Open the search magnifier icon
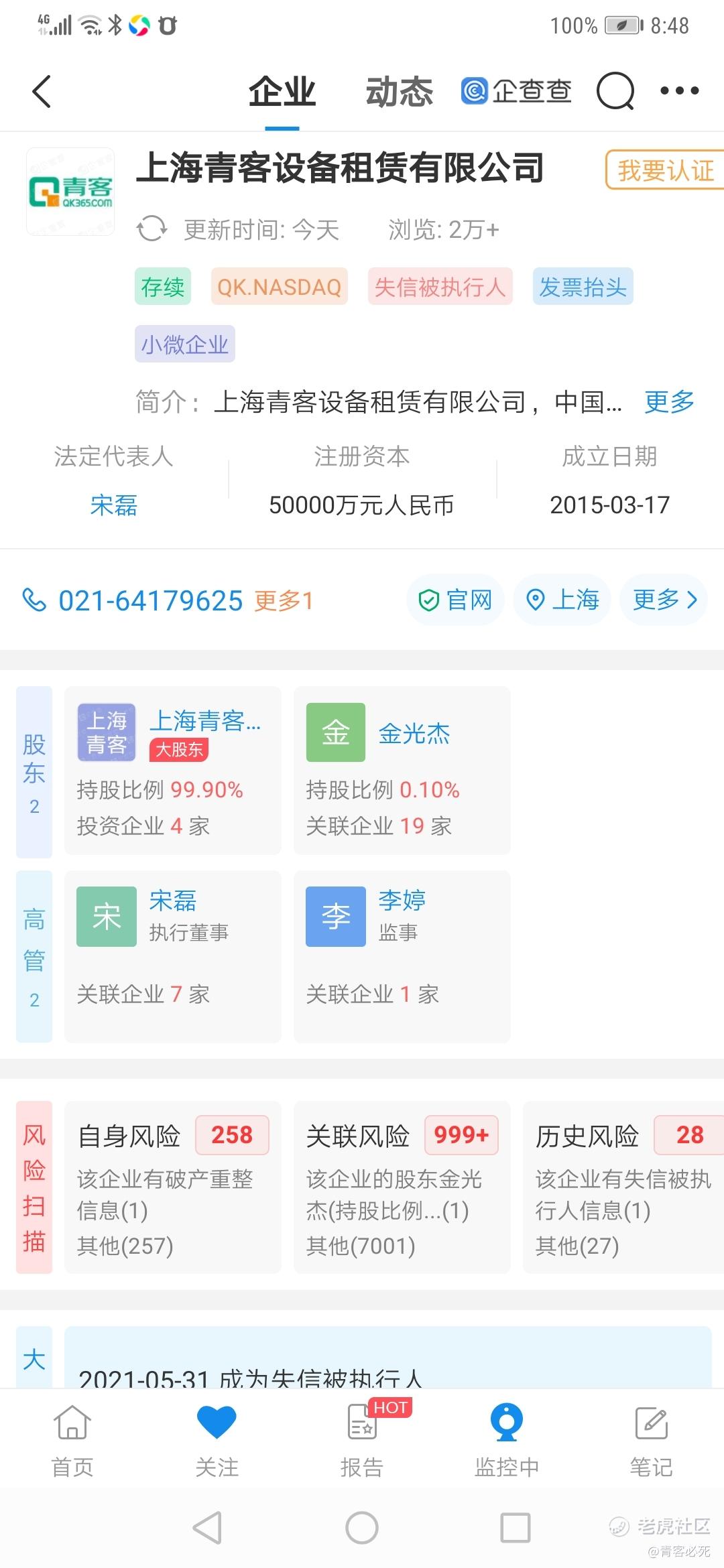This screenshot has width=724, height=1568. [x=615, y=90]
